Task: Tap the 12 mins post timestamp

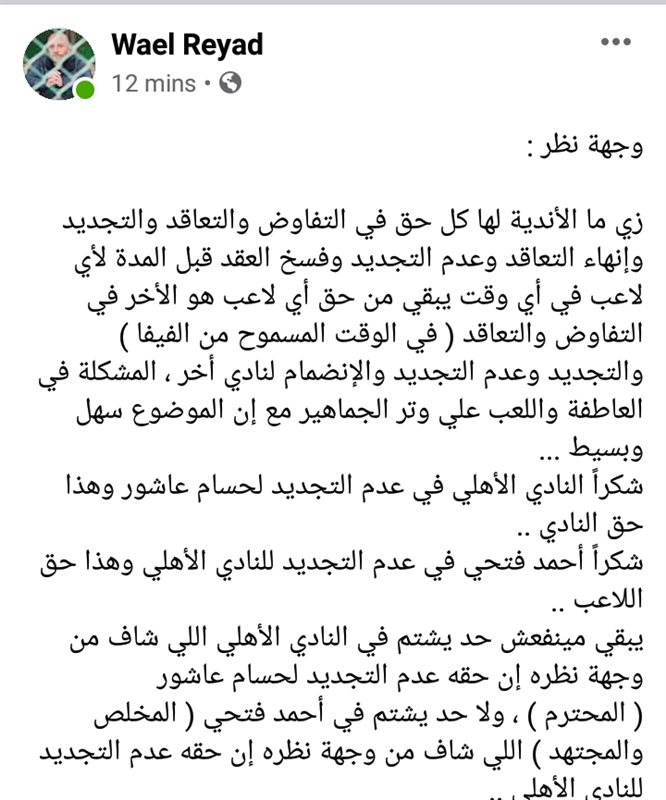Action: coord(154,83)
